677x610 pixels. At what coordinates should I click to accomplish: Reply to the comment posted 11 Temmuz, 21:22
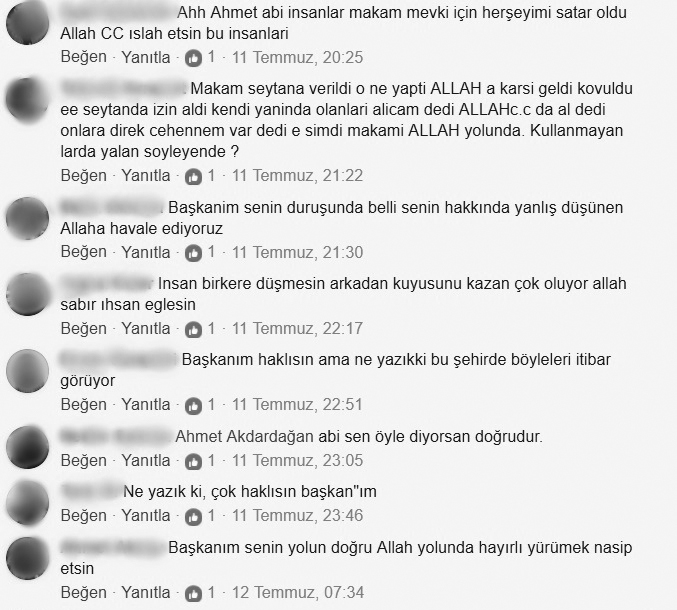pyautogui.click(x=145, y=176)
